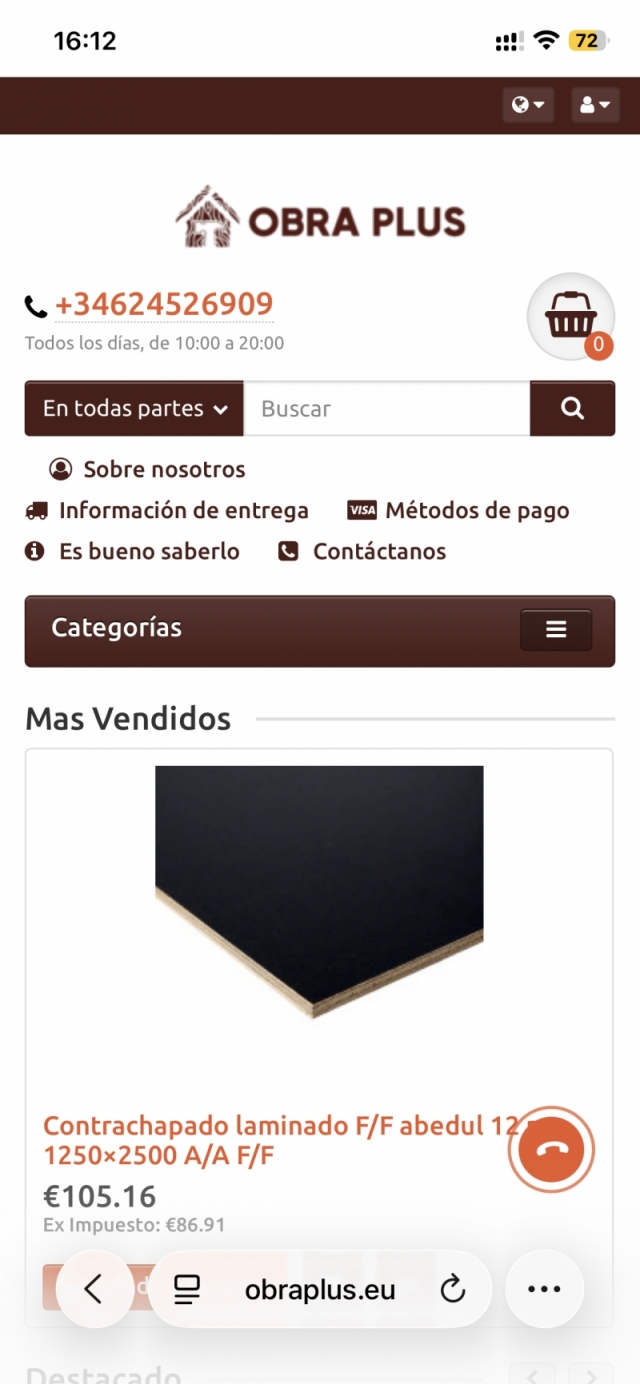Tap the floating orange call button
Screen dimensions: 640x1384
[x=552, y=1149]
